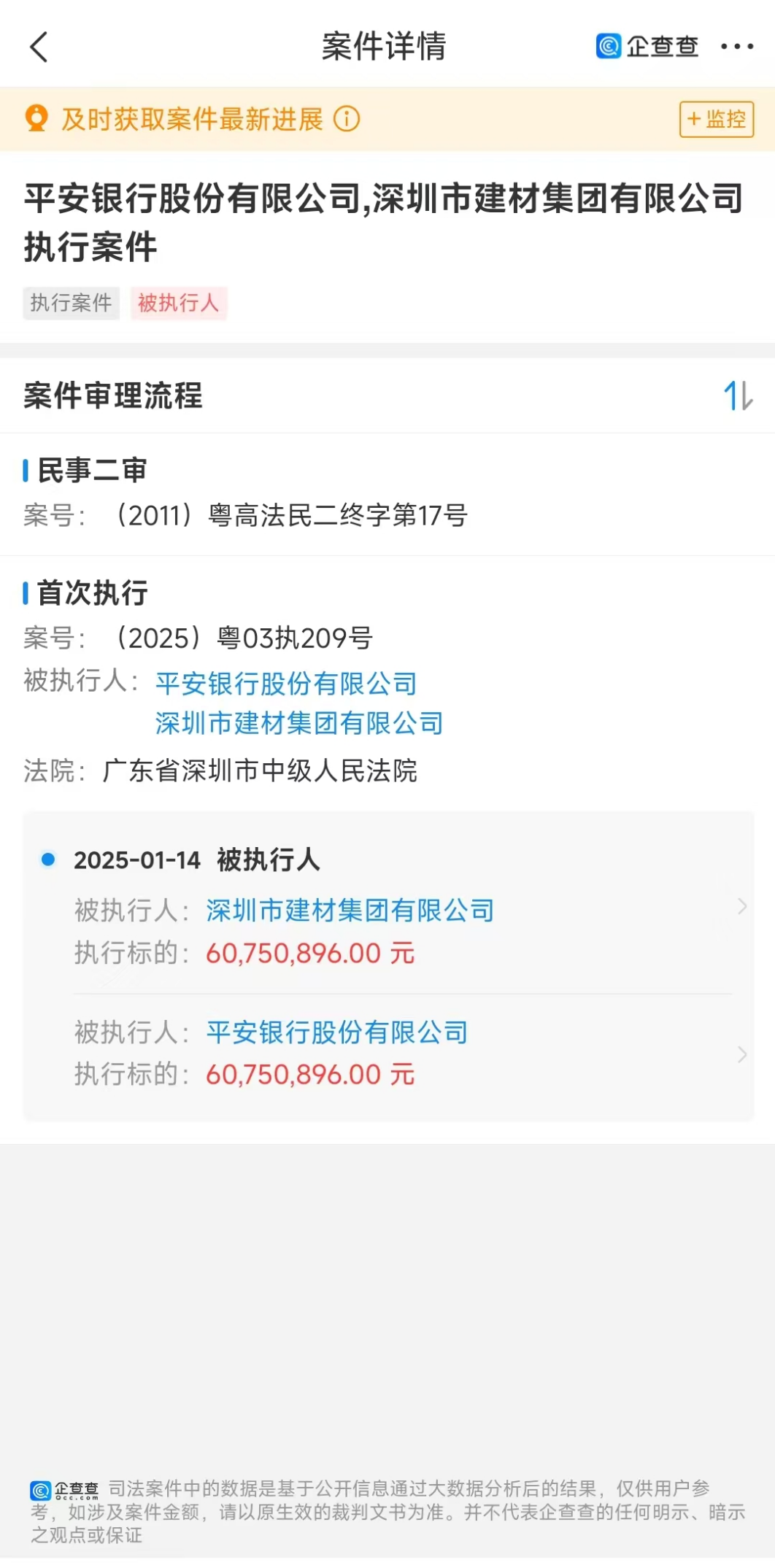775x1568 pixels.
Task: Open the three-dot overflow menu
Action: click(736, 47)
